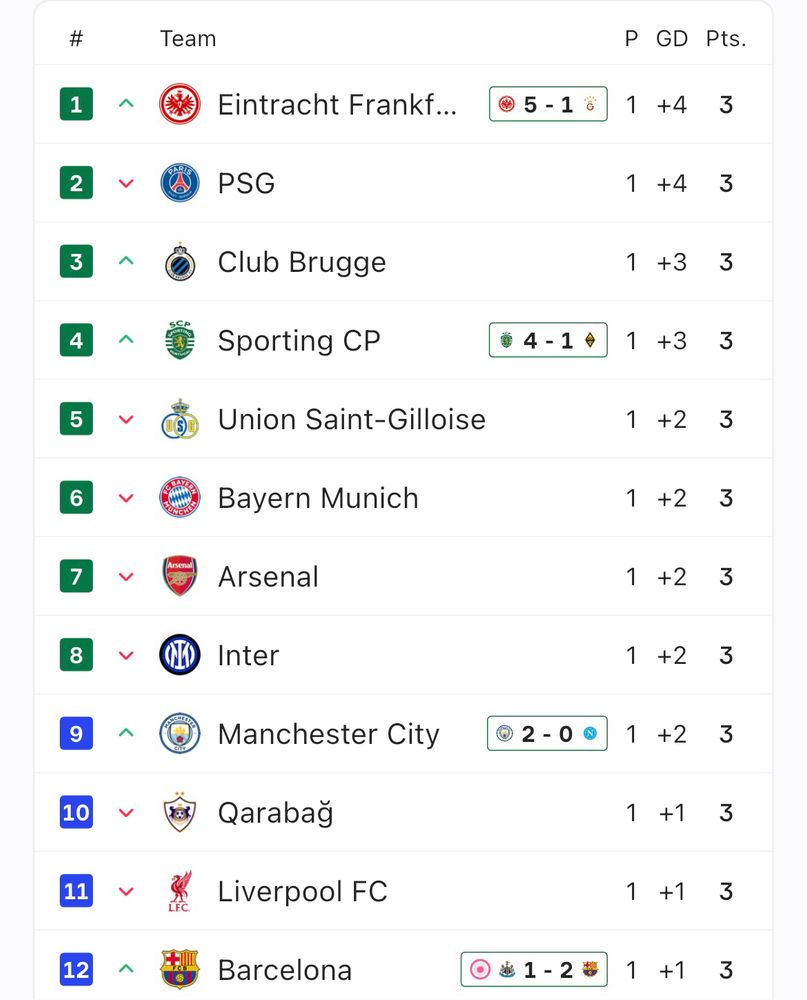Screen dimensions: 807x1000
Task: View the Manchester City 2-0 scoreline
Action: pyautogui.click(x=546, y=733)
